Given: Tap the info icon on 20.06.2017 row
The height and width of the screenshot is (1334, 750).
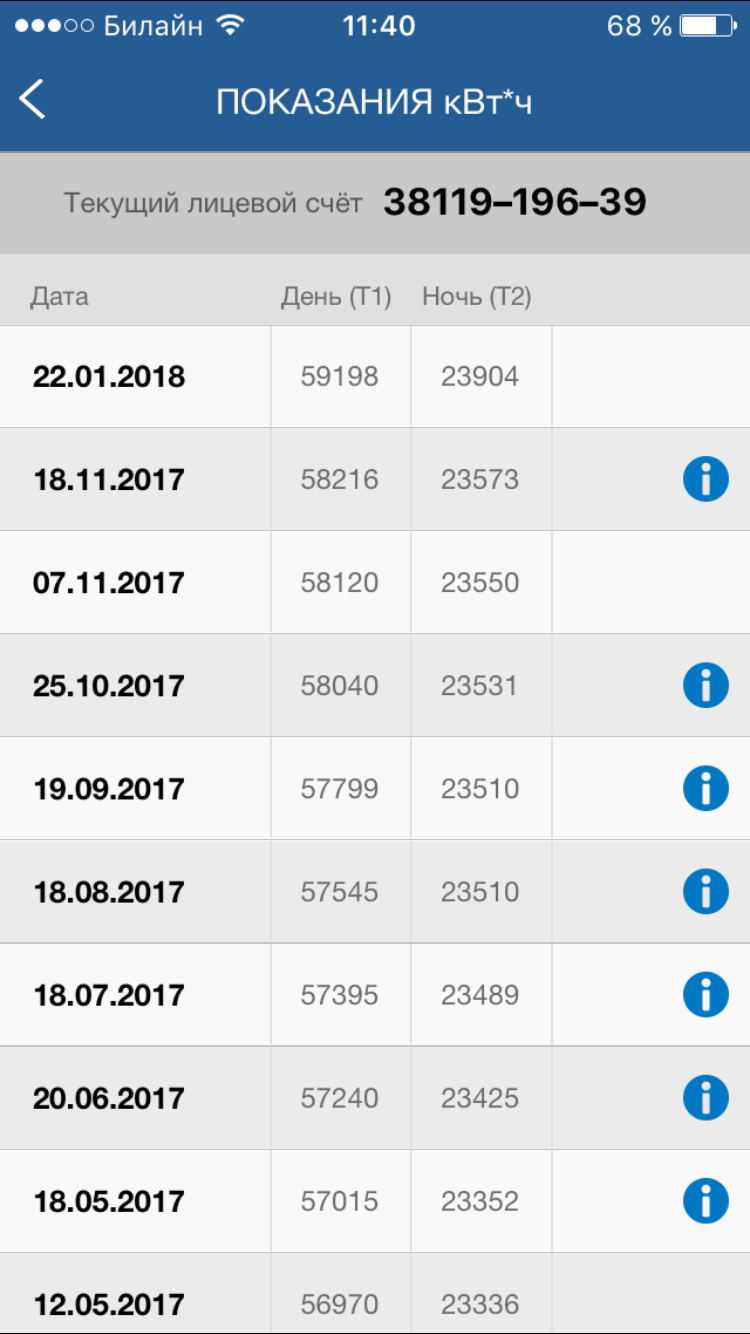Looking at the screenshot, I should pyautogui.click(x=705, y=1097).
